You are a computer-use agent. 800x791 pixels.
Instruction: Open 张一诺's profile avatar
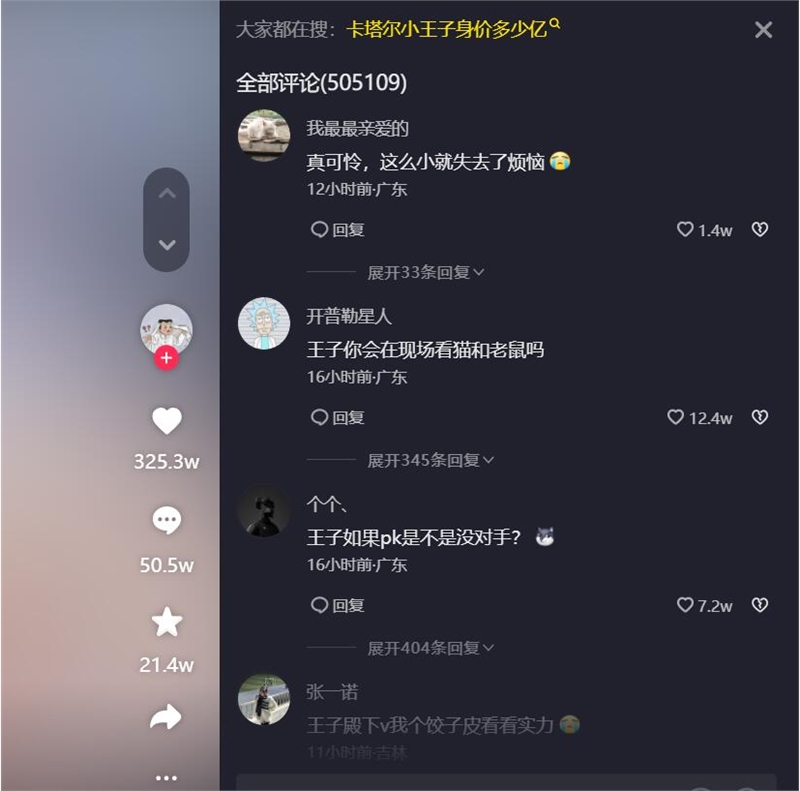click(x=264, y=699)
